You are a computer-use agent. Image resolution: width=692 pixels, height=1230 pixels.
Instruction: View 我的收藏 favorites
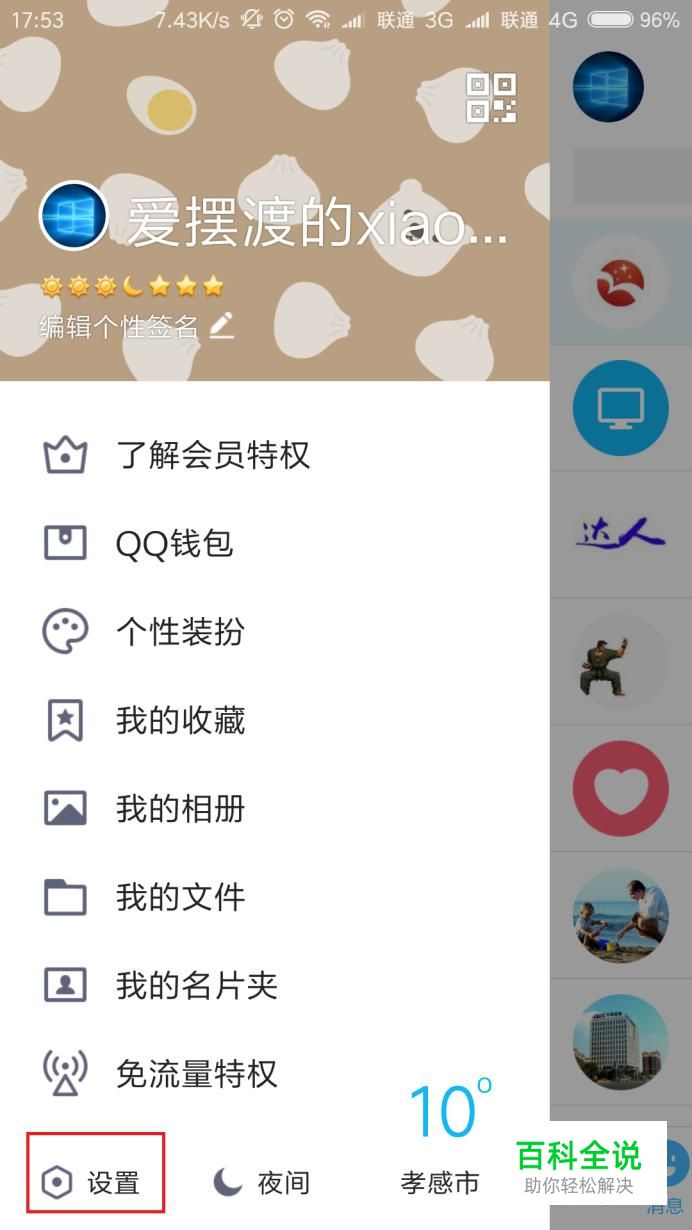pos(180,721)
